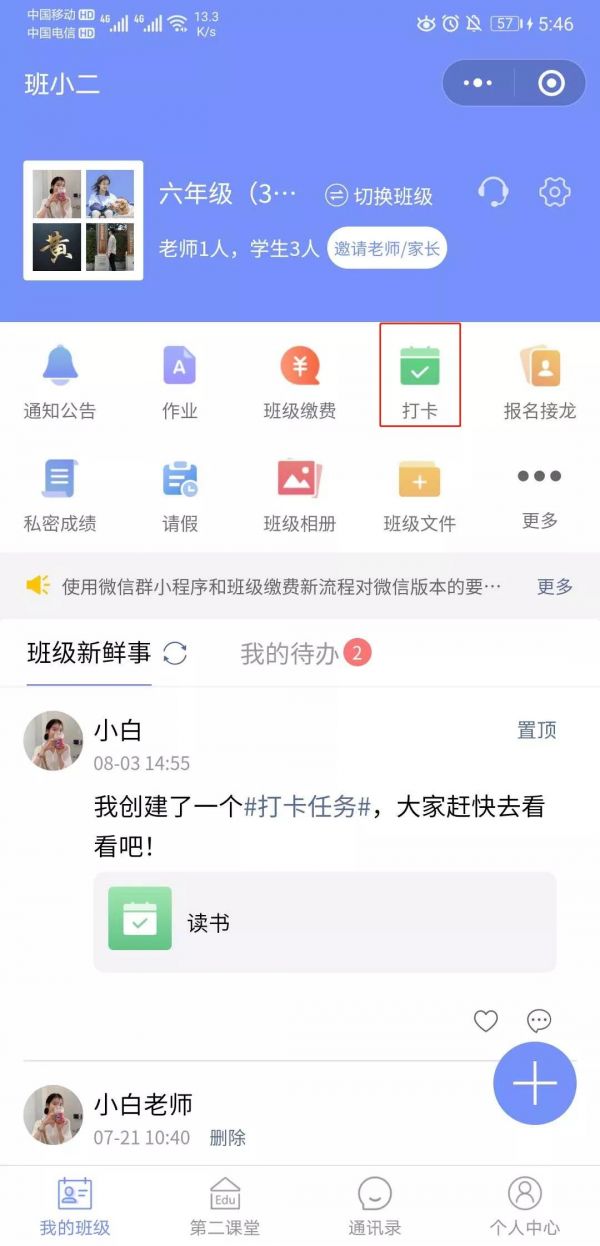The height and width of the screenshot is (1246, 600).
Task: Tap 邀请老师/家长 invite button
Action: pos(387,248)
